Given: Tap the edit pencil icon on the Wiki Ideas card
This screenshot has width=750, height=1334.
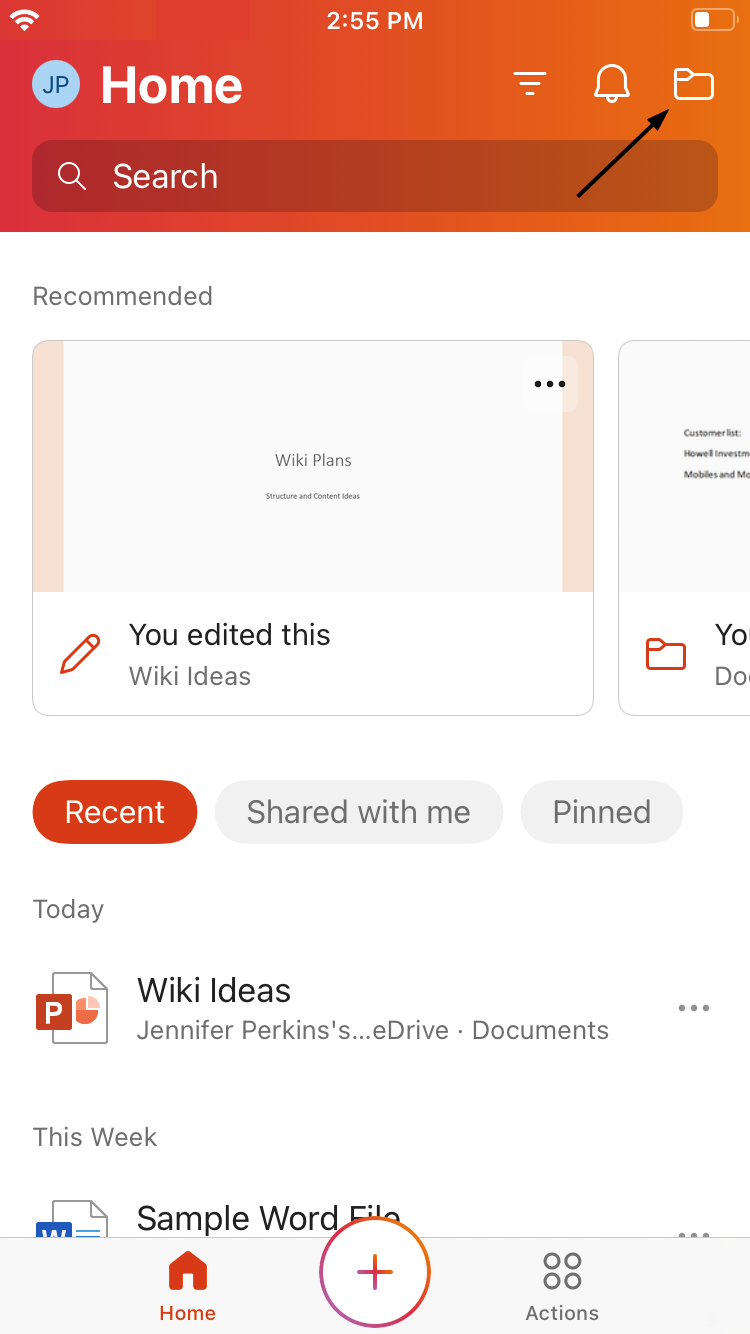Looking at the screenshot, I should tap(80, 654).
